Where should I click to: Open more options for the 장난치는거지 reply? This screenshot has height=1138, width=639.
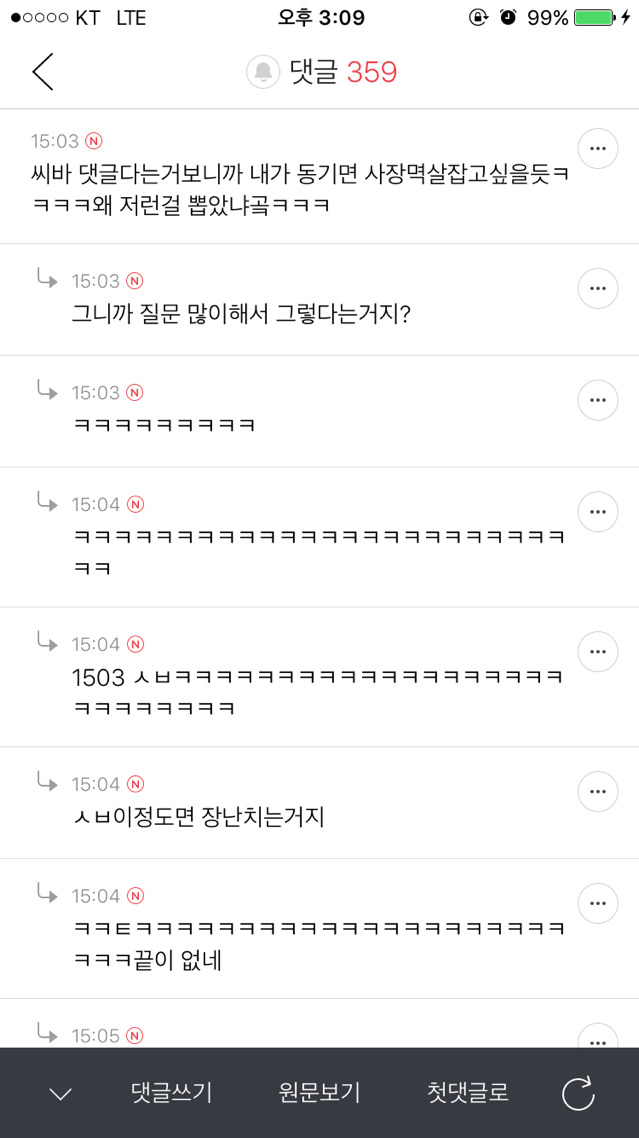598,792
